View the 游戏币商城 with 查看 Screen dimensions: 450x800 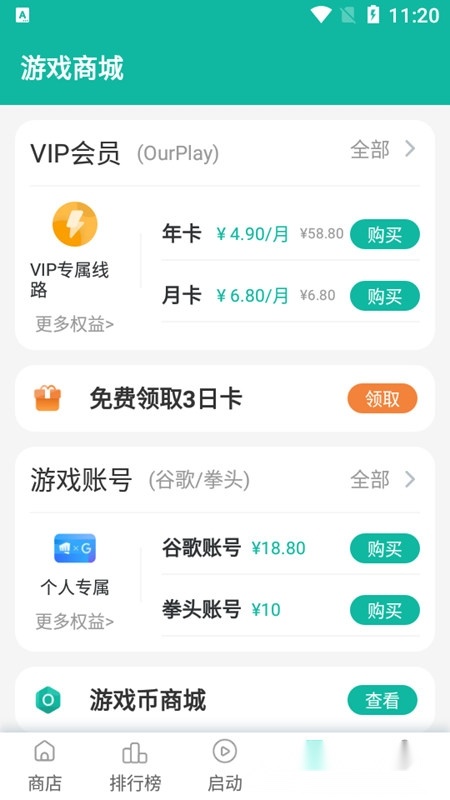pyautogui.click(x=382, y=700)
